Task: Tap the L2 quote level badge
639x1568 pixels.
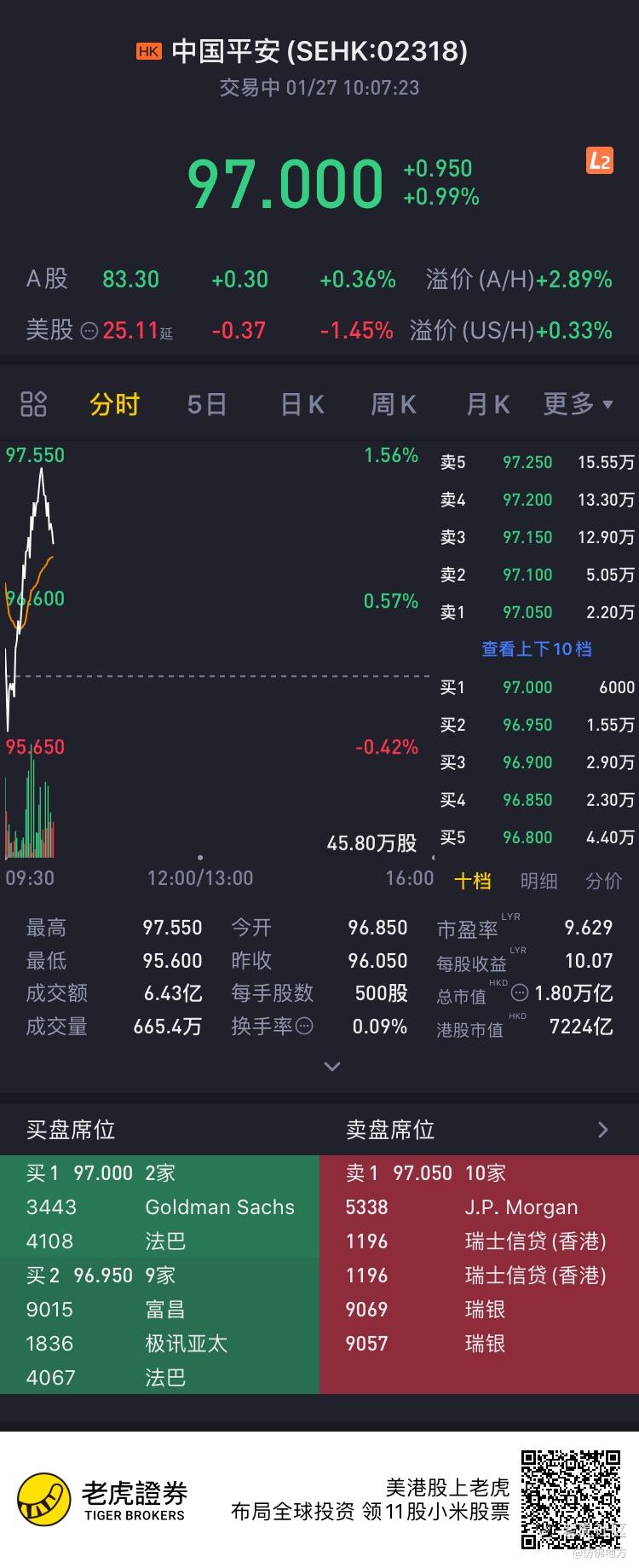Action: pyautogui.click(x=600, y=160)
